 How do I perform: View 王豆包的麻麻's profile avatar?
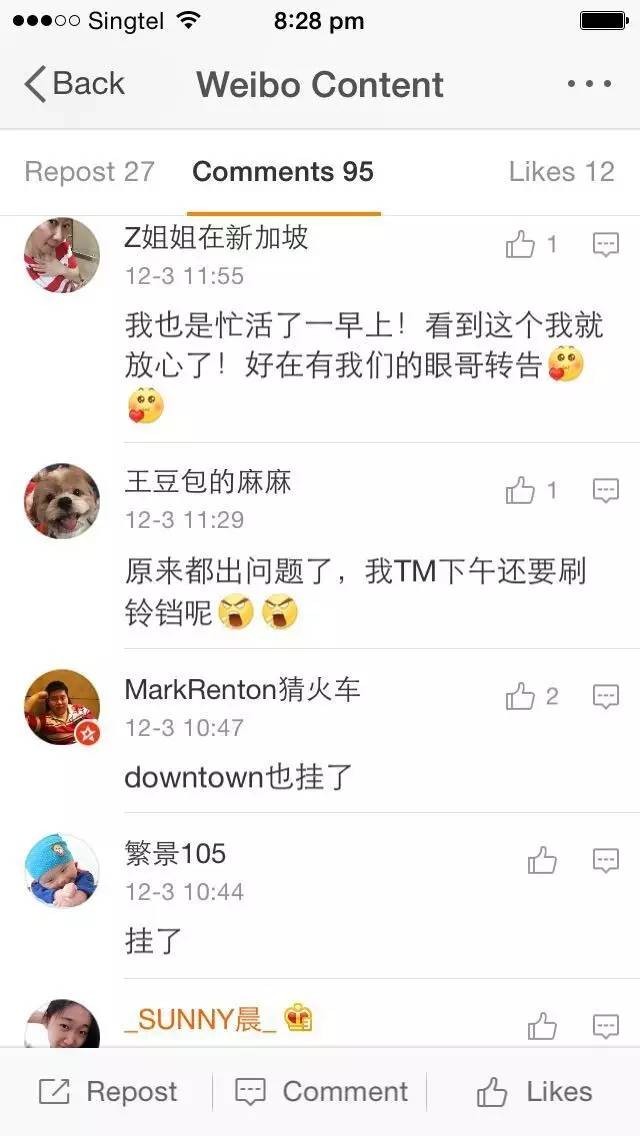tap(62, 501)
